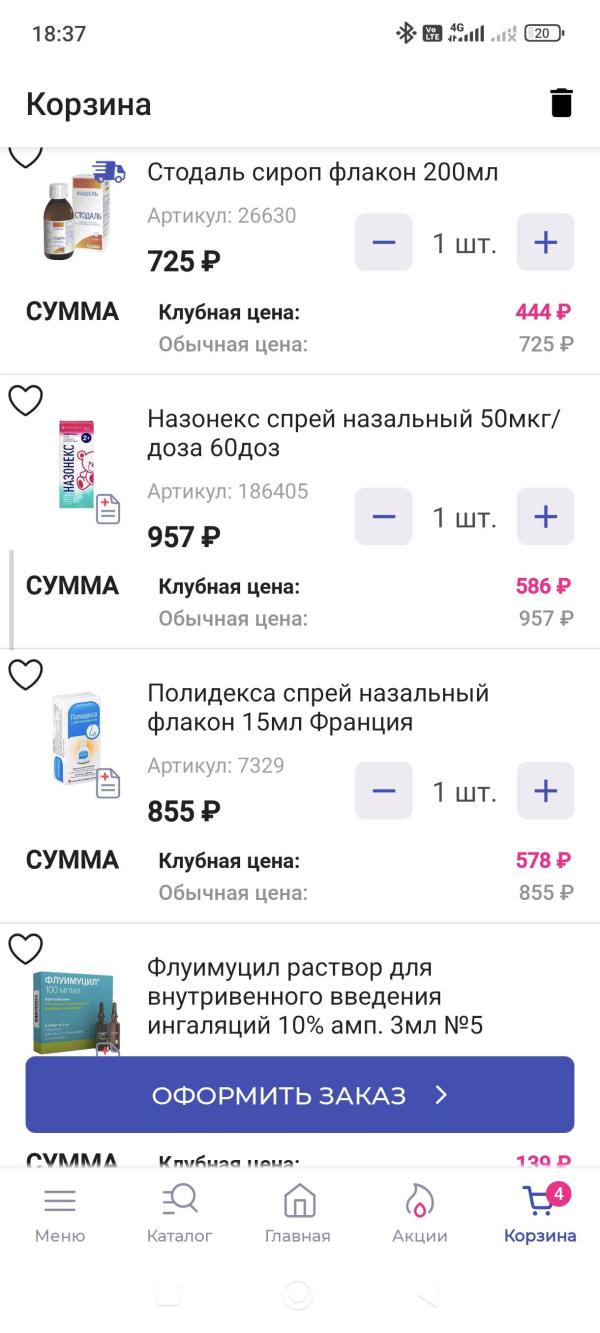Open the Акции tab

pyautogui.click(x=419, y=1213)
